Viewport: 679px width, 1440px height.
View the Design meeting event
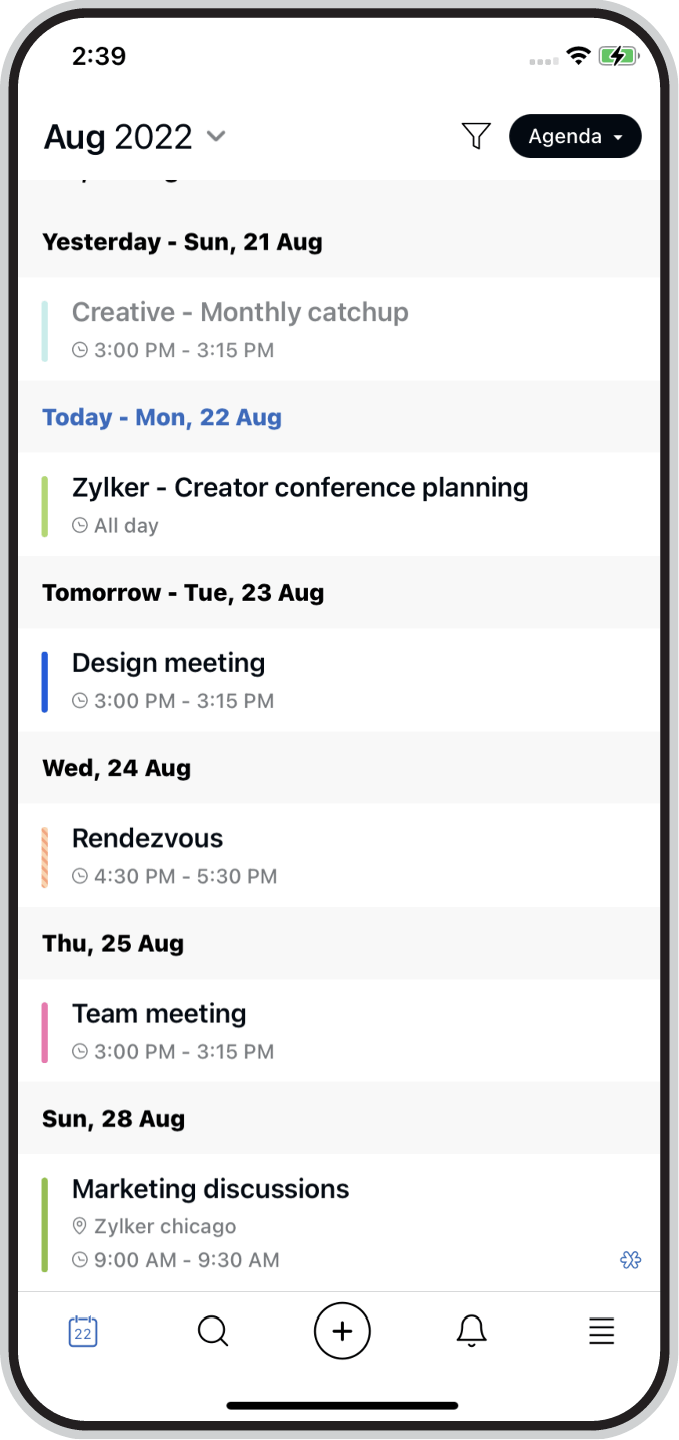click(x=339, y=680)
